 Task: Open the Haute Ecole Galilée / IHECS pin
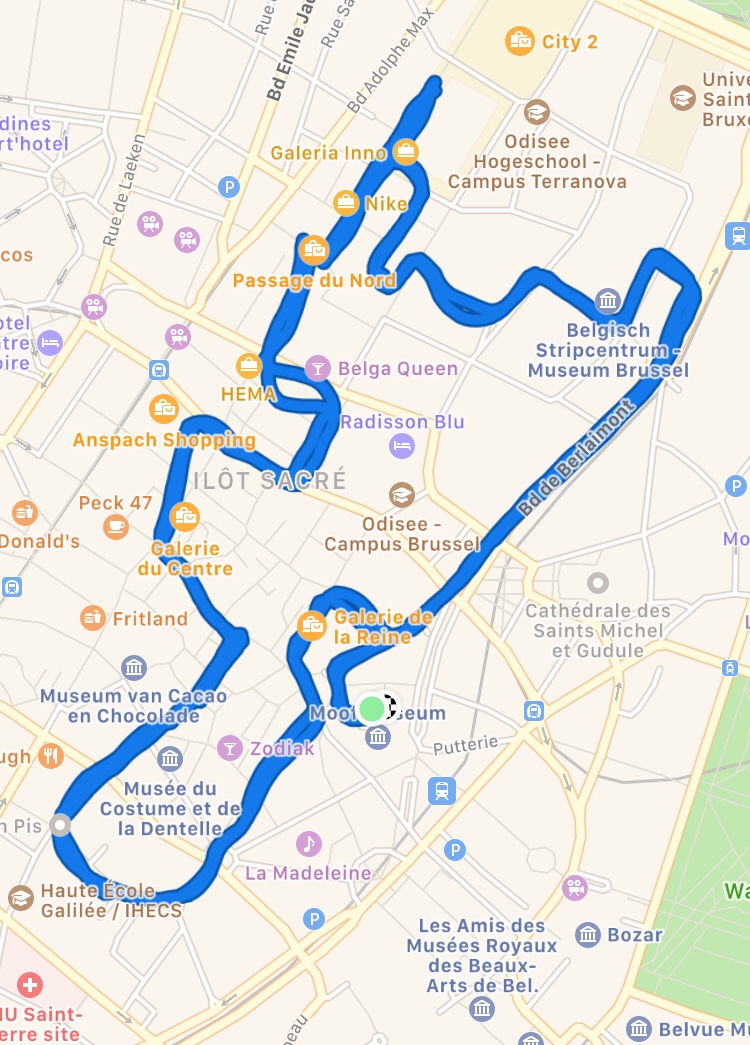click(21, 898)
